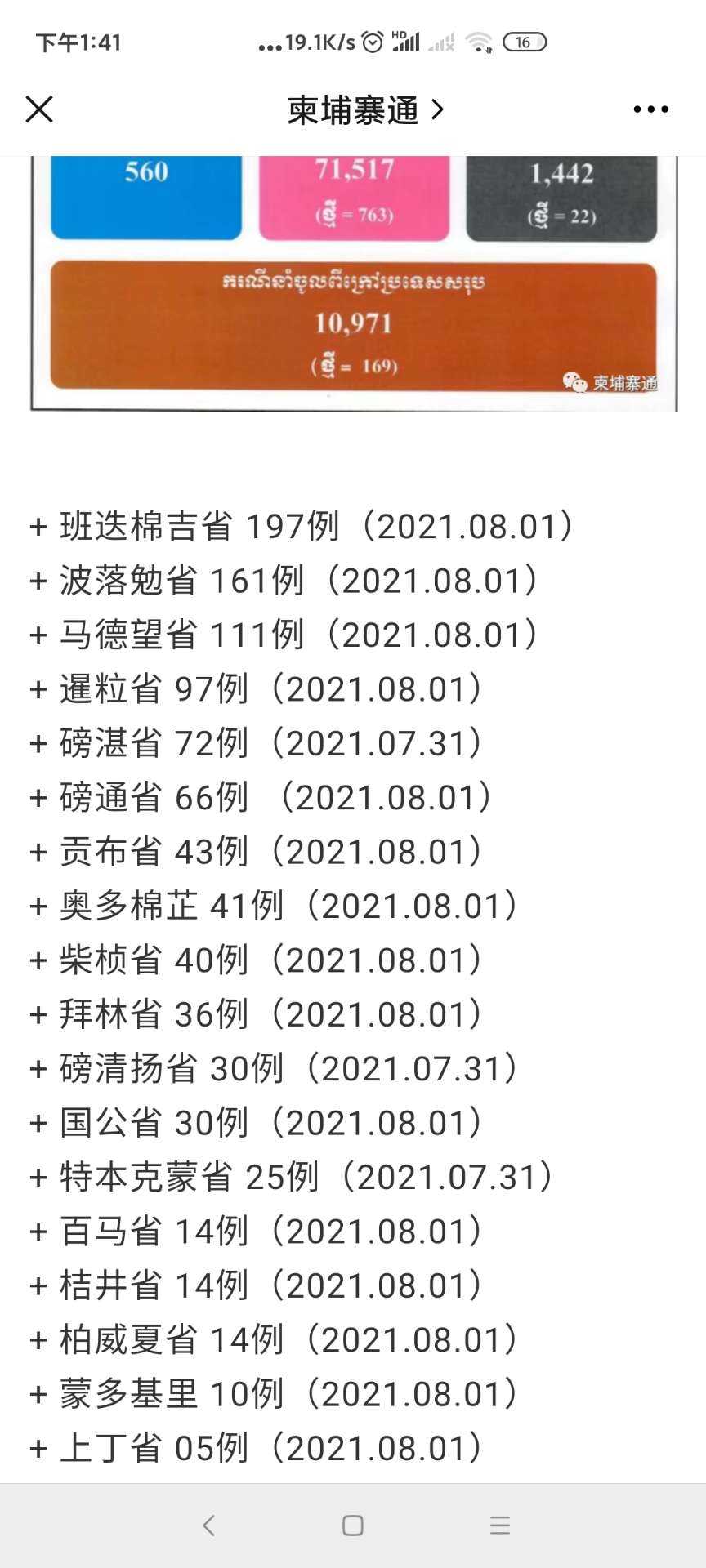The width and height of the screenshot is (706, 1568).
Task: Close the article page
Action: pos(39,109)
